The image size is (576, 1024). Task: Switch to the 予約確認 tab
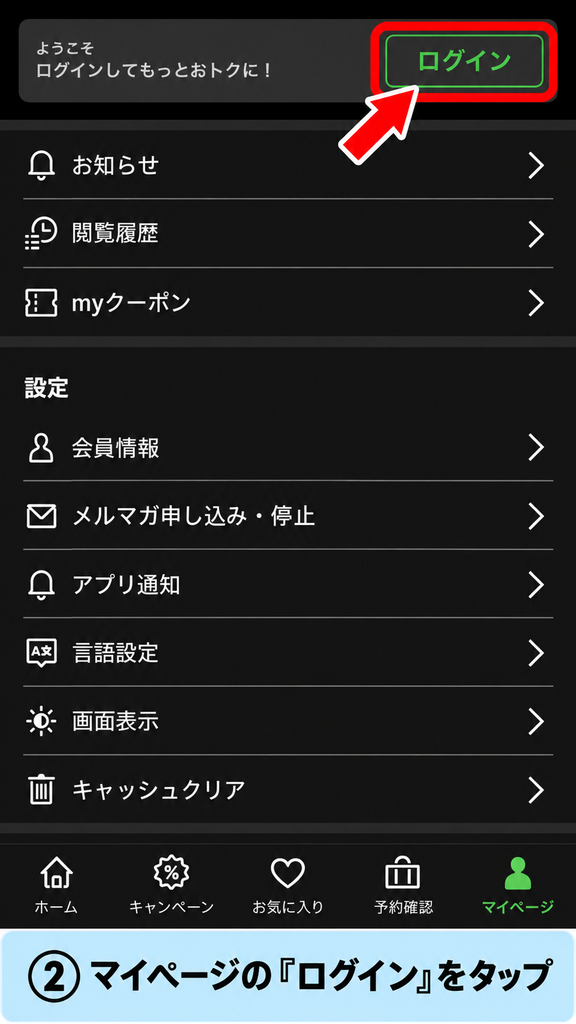point(403,886)
